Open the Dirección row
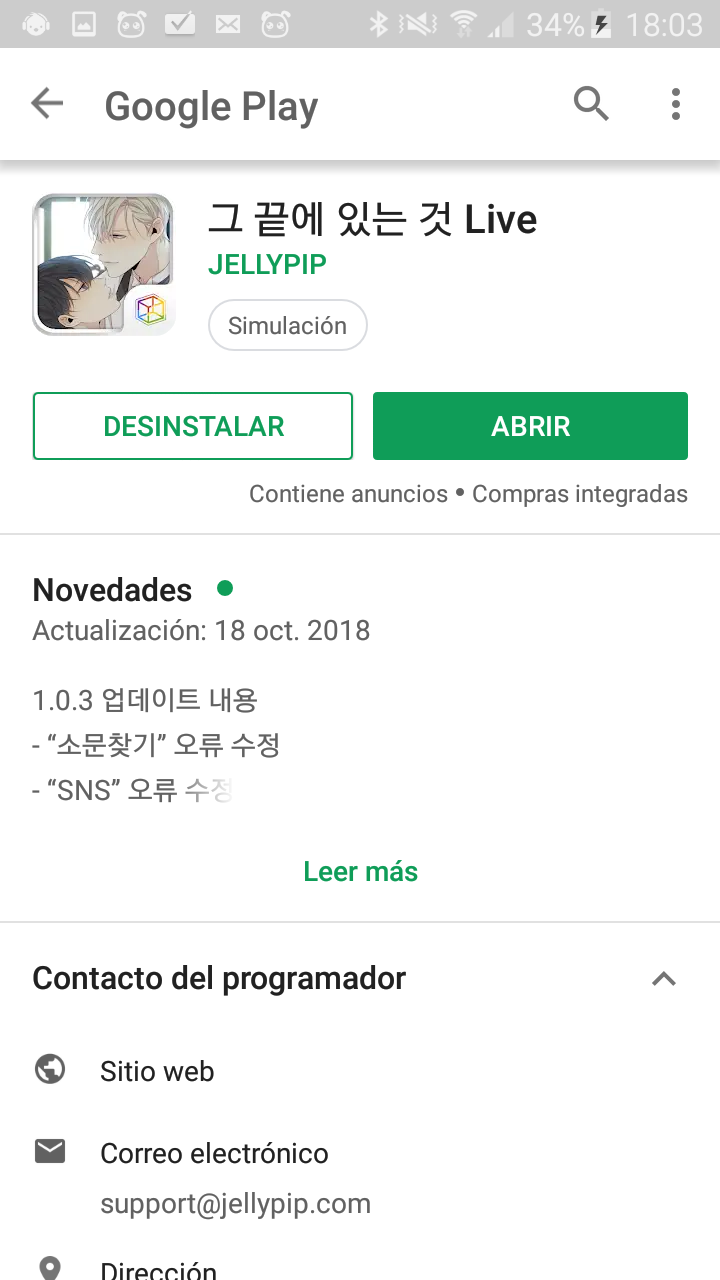720x1280 pixels. pyautogui.click(x=158, y=1268)
